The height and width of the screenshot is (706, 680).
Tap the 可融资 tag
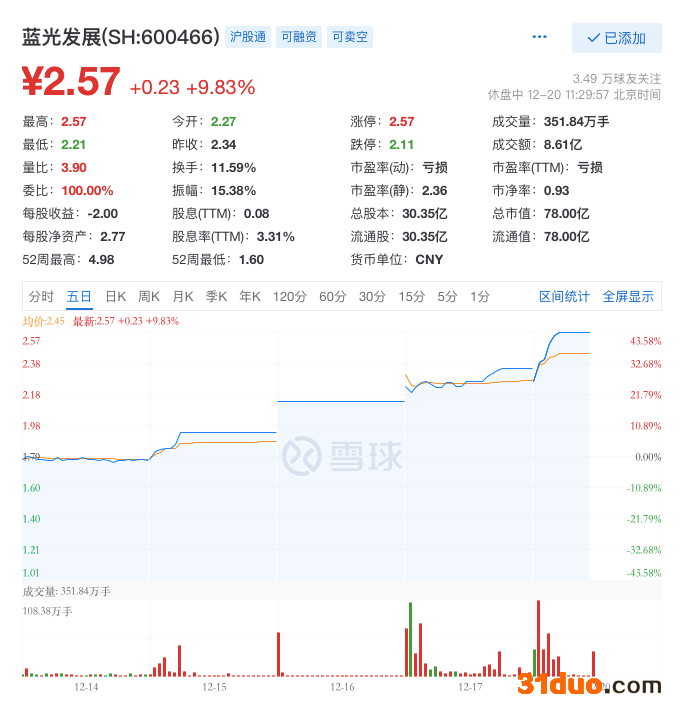pyautogui.click(x=299, y=37)
